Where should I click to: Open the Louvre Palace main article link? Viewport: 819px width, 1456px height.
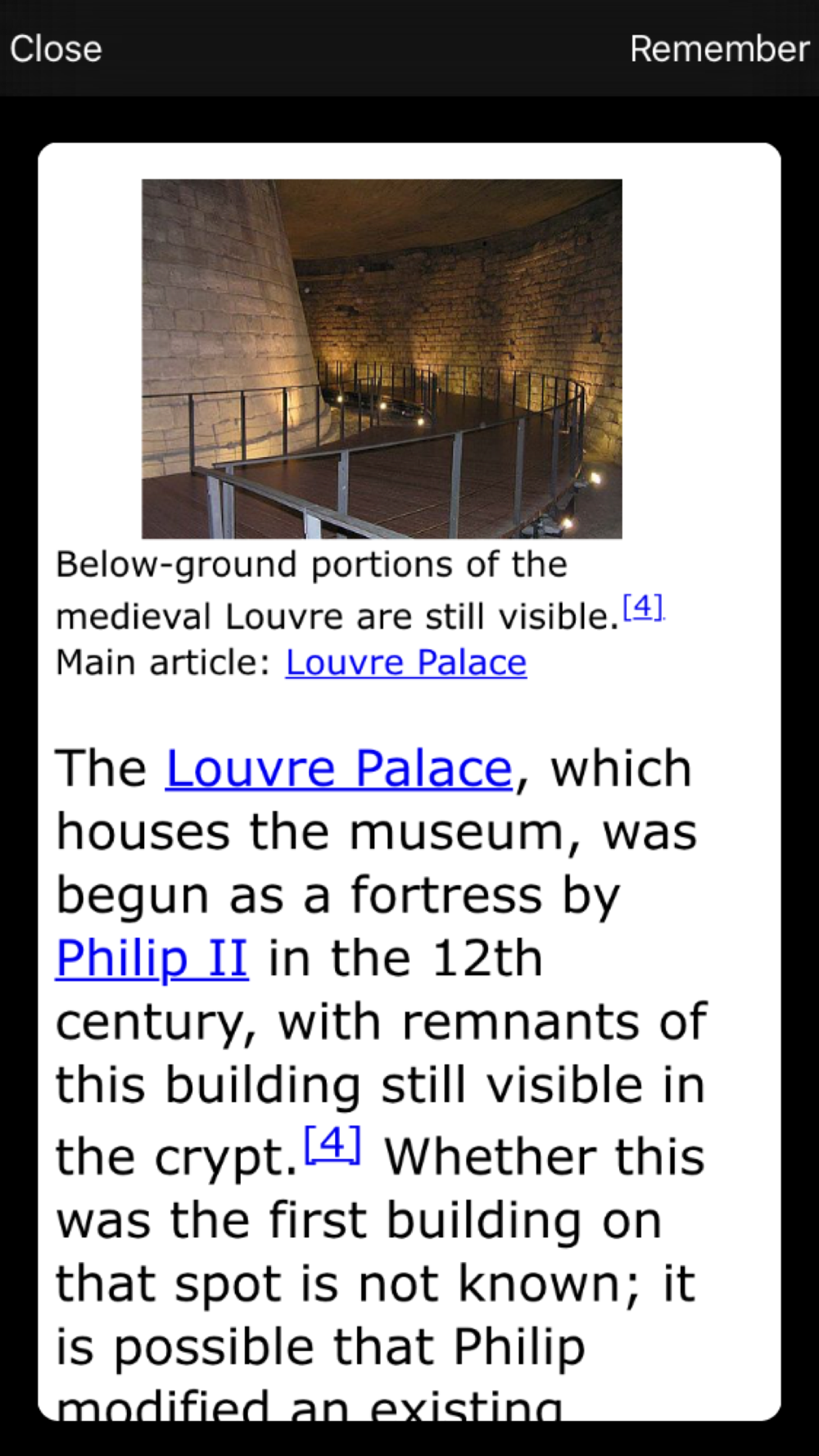[x=405, y=662]
